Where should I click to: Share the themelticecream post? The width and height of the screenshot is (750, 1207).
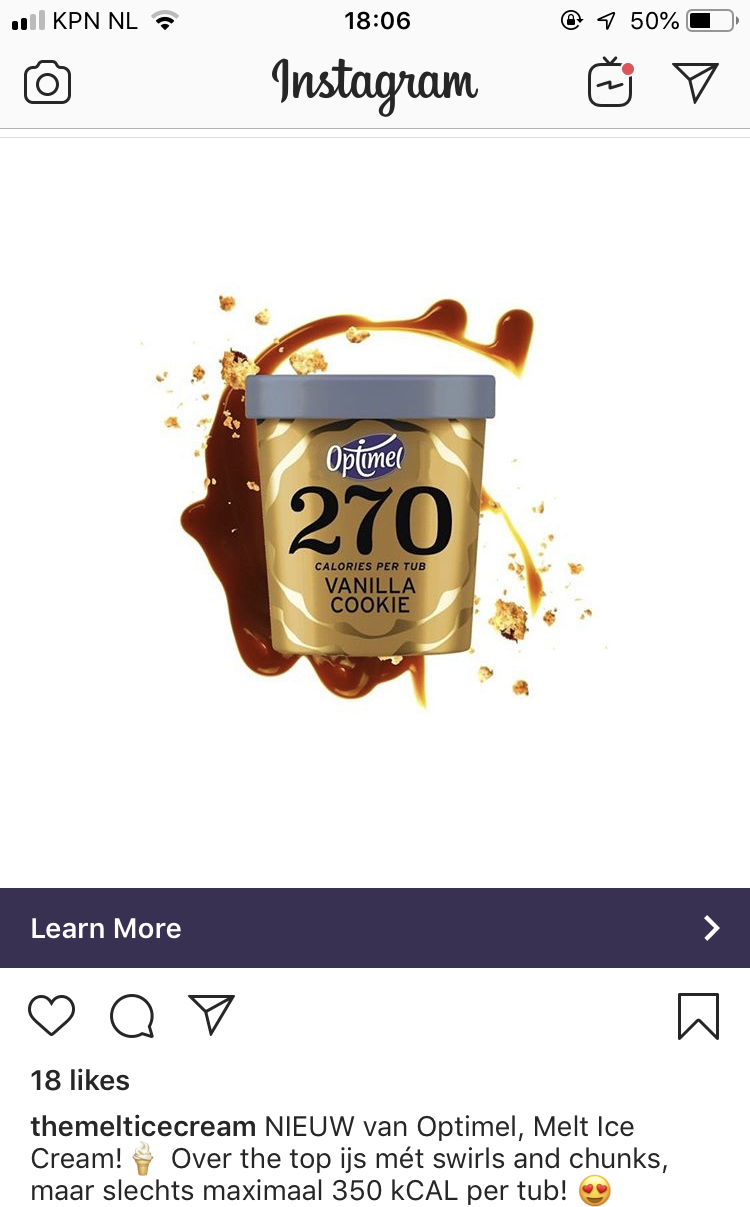point(211,1015)
